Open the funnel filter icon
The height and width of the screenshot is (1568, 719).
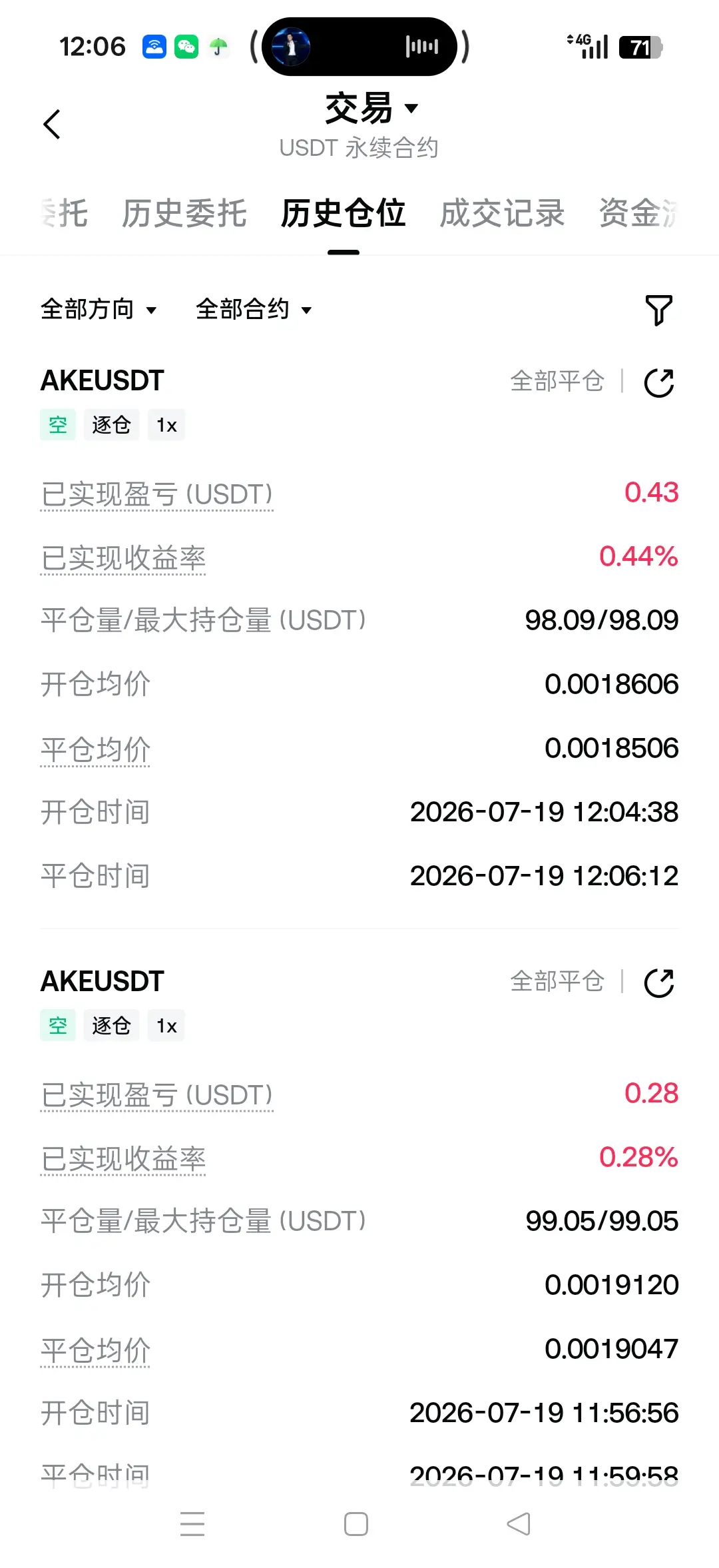(658, 310)
